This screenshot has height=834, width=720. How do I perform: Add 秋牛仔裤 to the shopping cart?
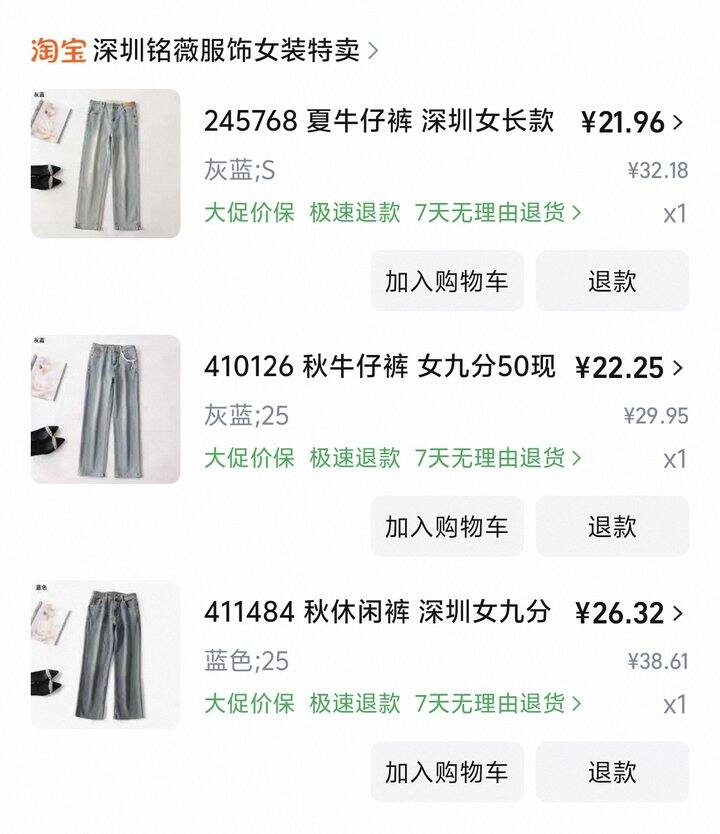448,526
